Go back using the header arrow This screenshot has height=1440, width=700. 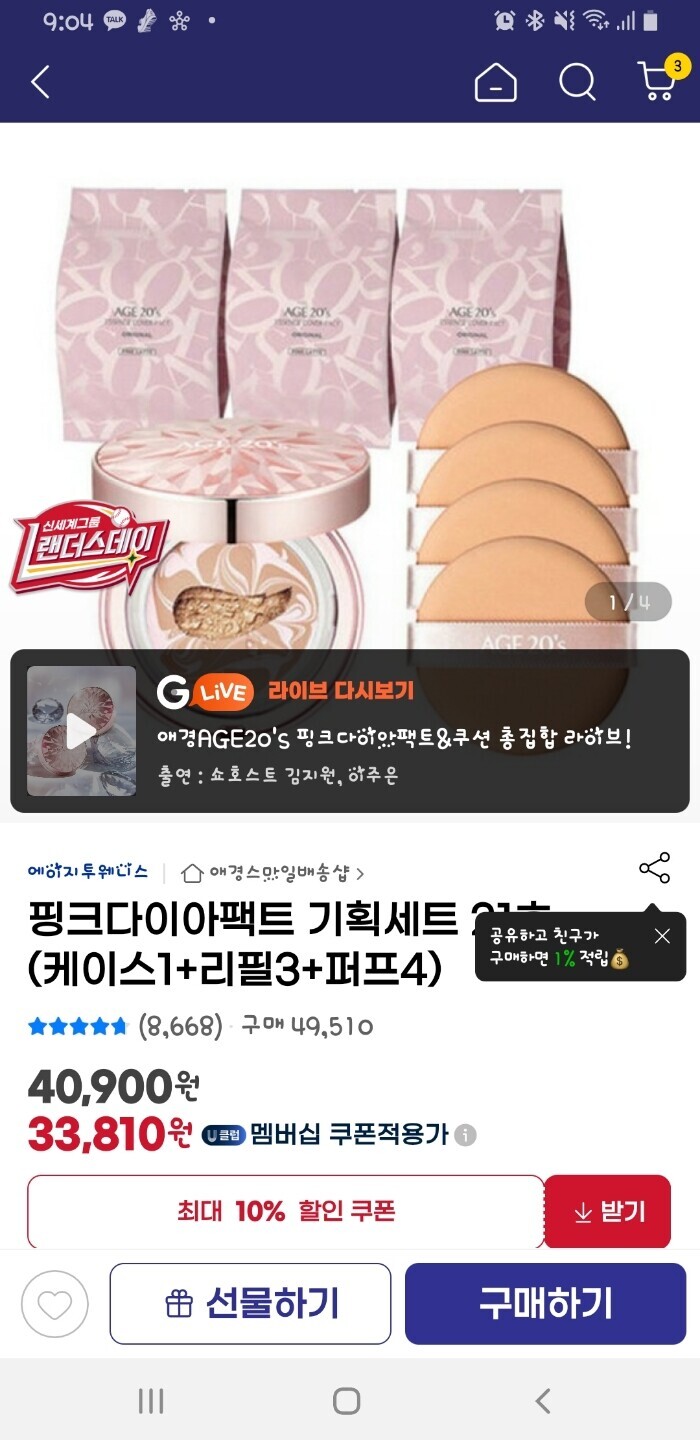pyautogui.click(x=40, y=82)
